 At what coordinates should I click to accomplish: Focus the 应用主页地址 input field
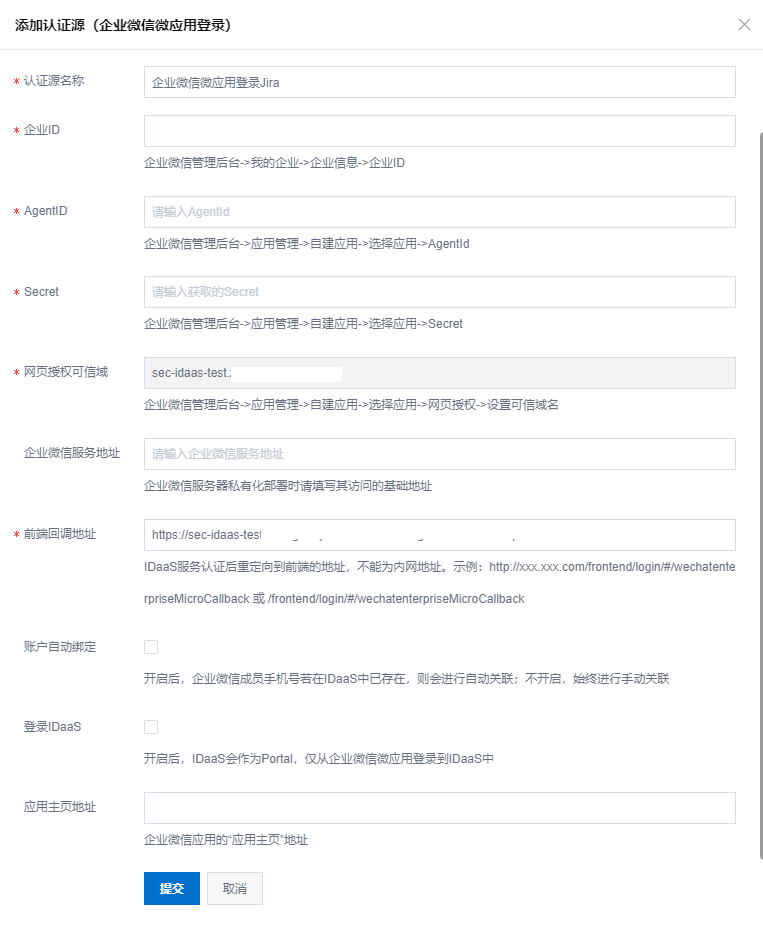tap(440, 808)
